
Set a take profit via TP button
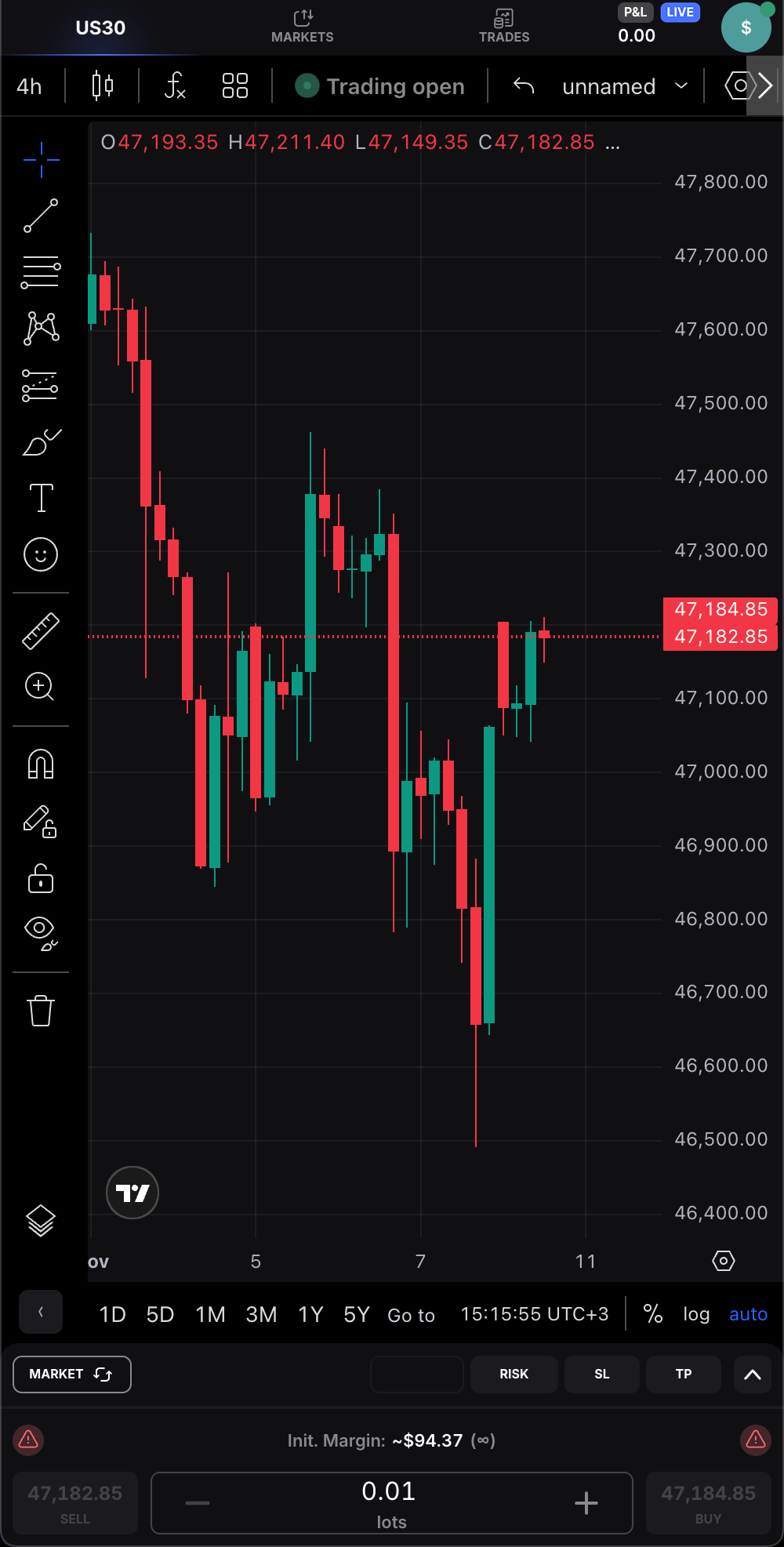(x=683, y=1374)
